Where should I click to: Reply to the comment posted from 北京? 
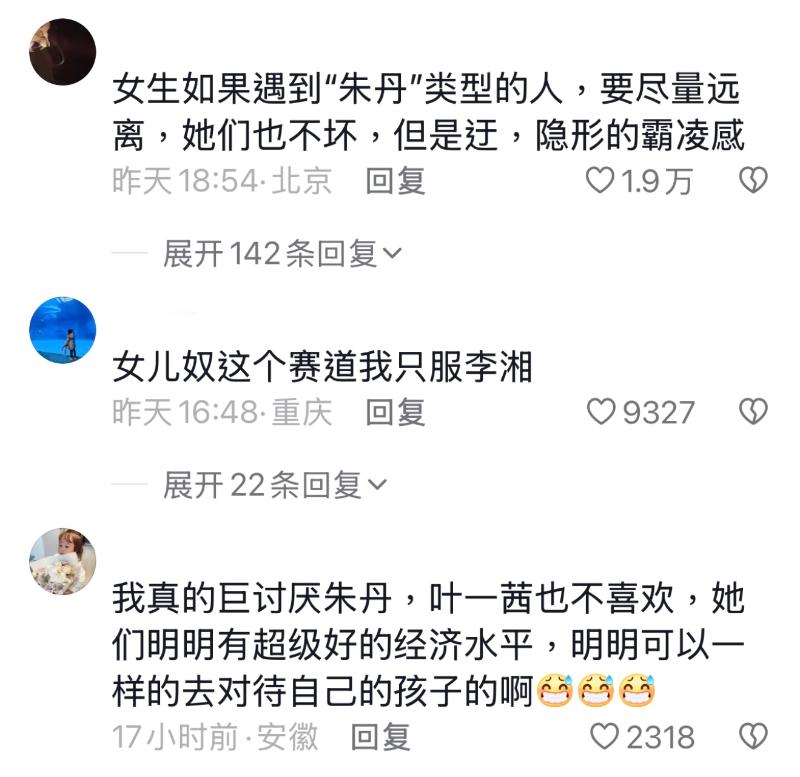395,181
